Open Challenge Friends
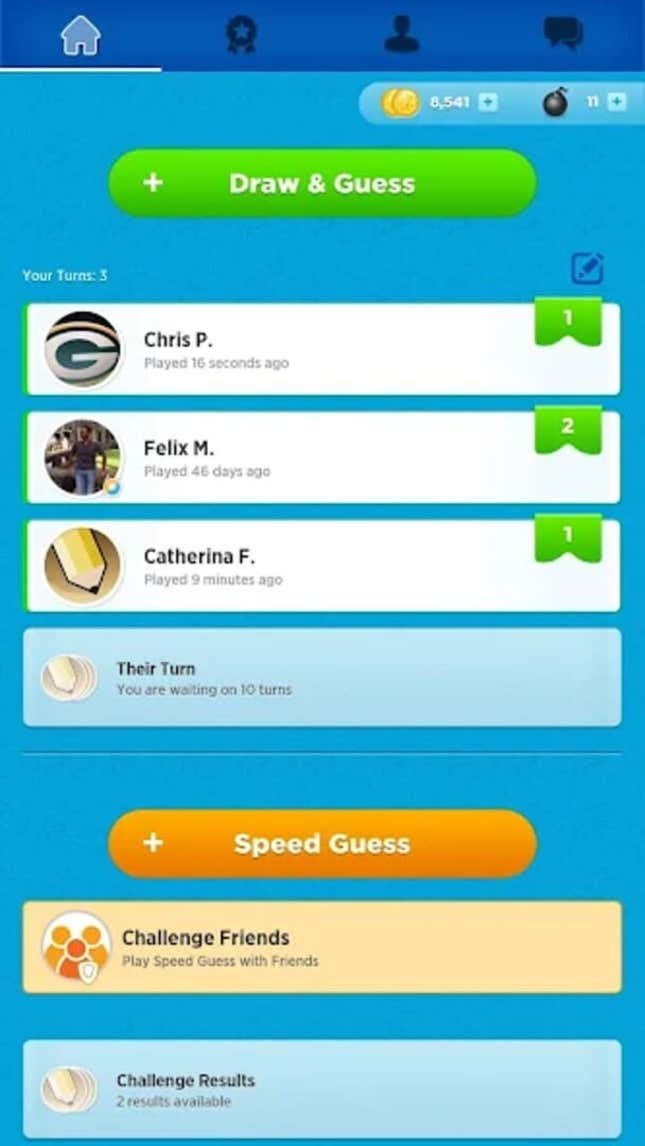Viewport: 645px width, 1146px height. [322, 947]
